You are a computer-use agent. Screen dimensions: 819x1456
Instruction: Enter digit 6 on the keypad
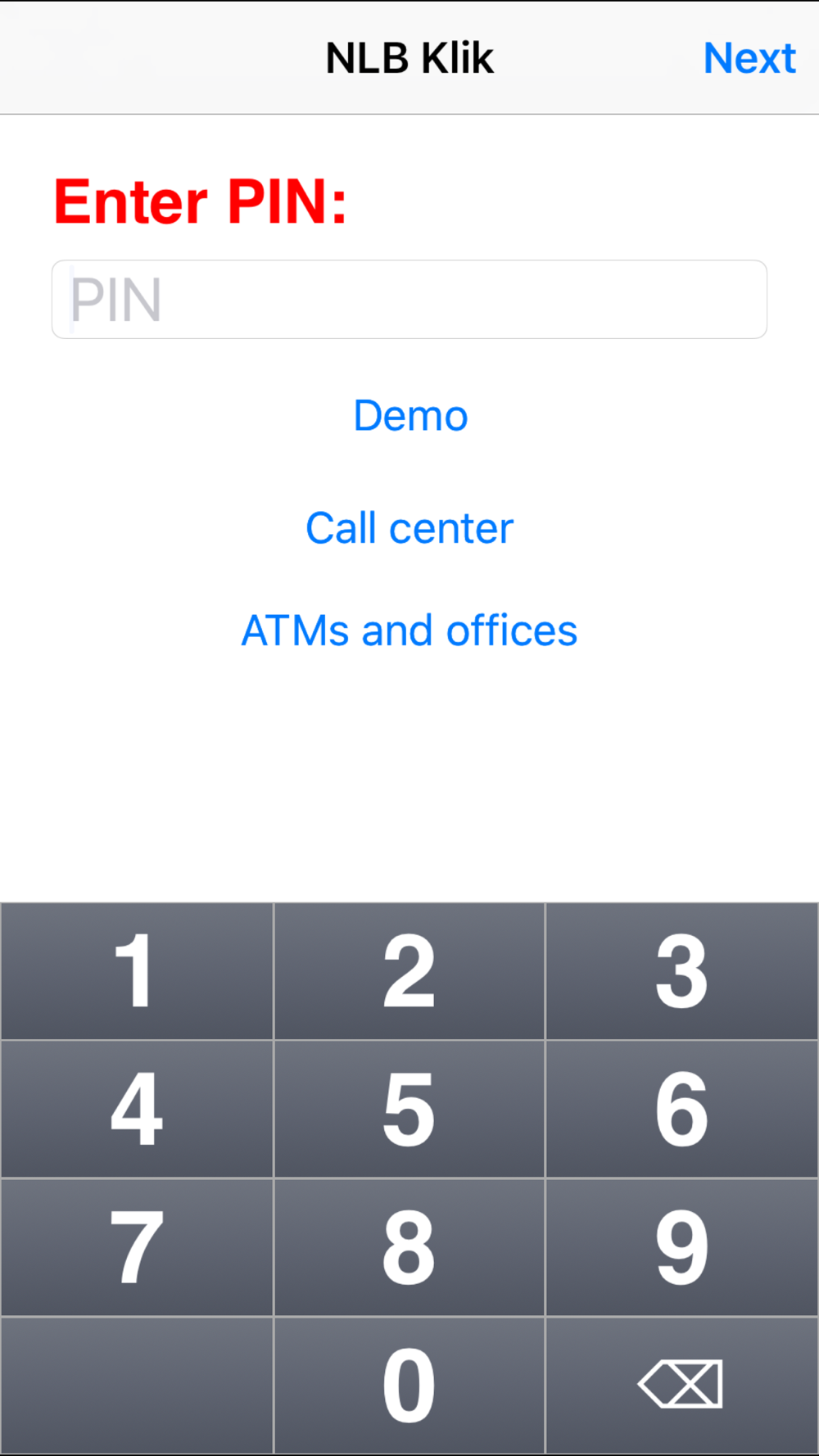click(682, 1110)
